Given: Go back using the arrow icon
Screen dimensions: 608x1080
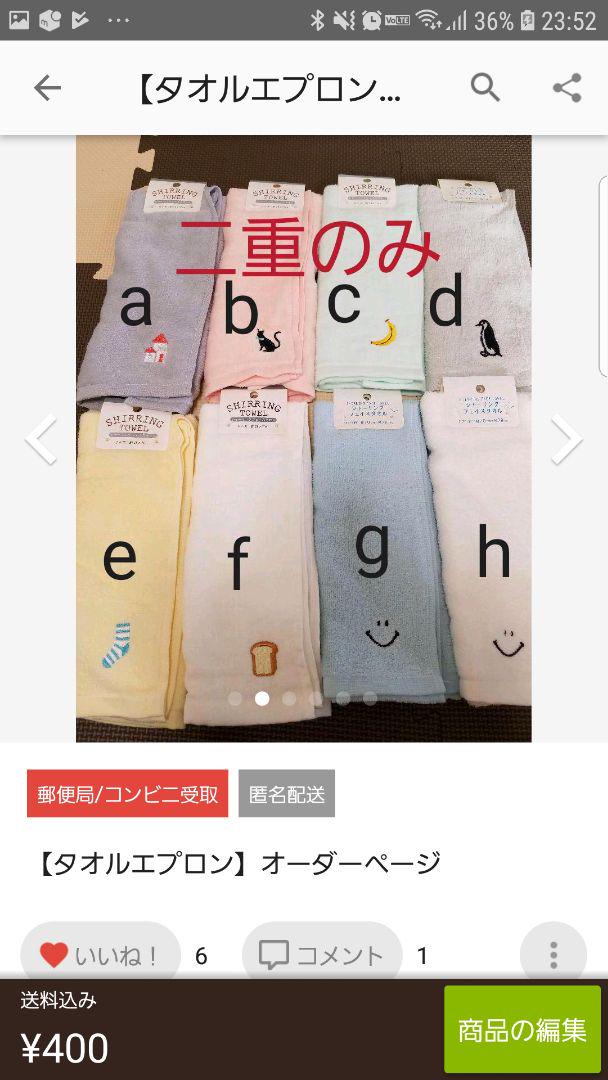Looking at the screenshot, I should click(48, 88).
